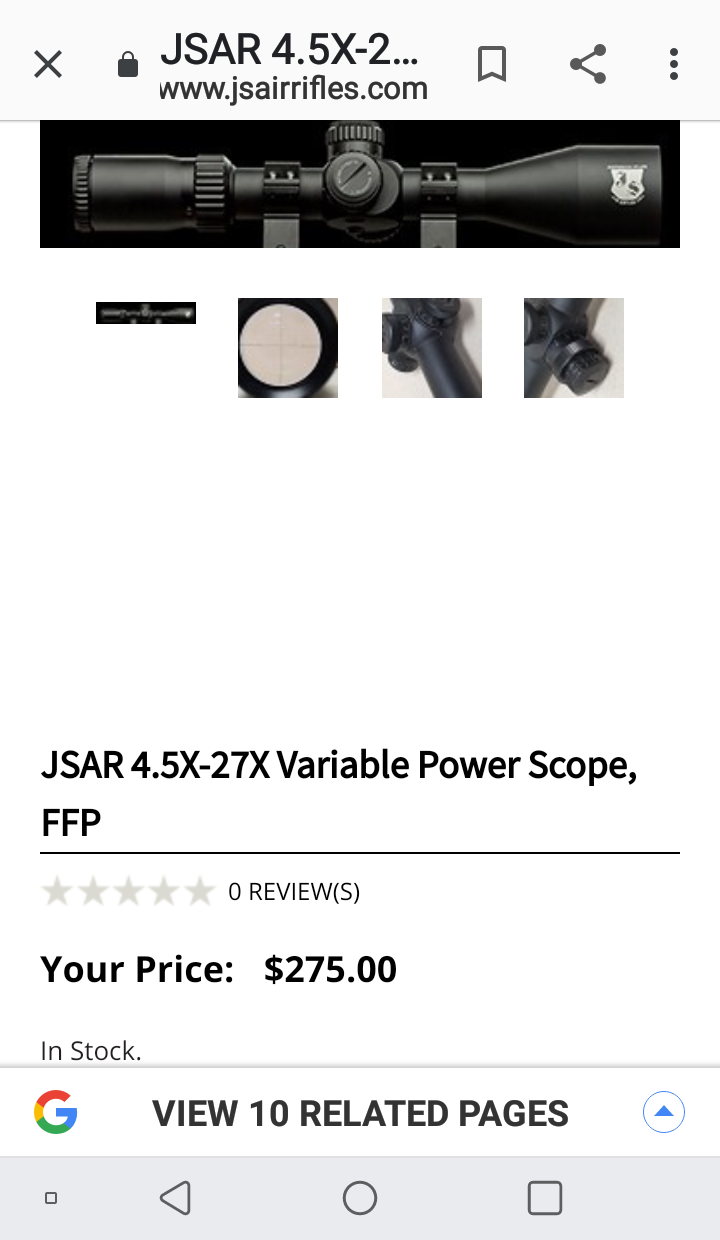Open the 0 Review(s) link
The width and height of the screenshot is (720, 1240).
[293, 892]
